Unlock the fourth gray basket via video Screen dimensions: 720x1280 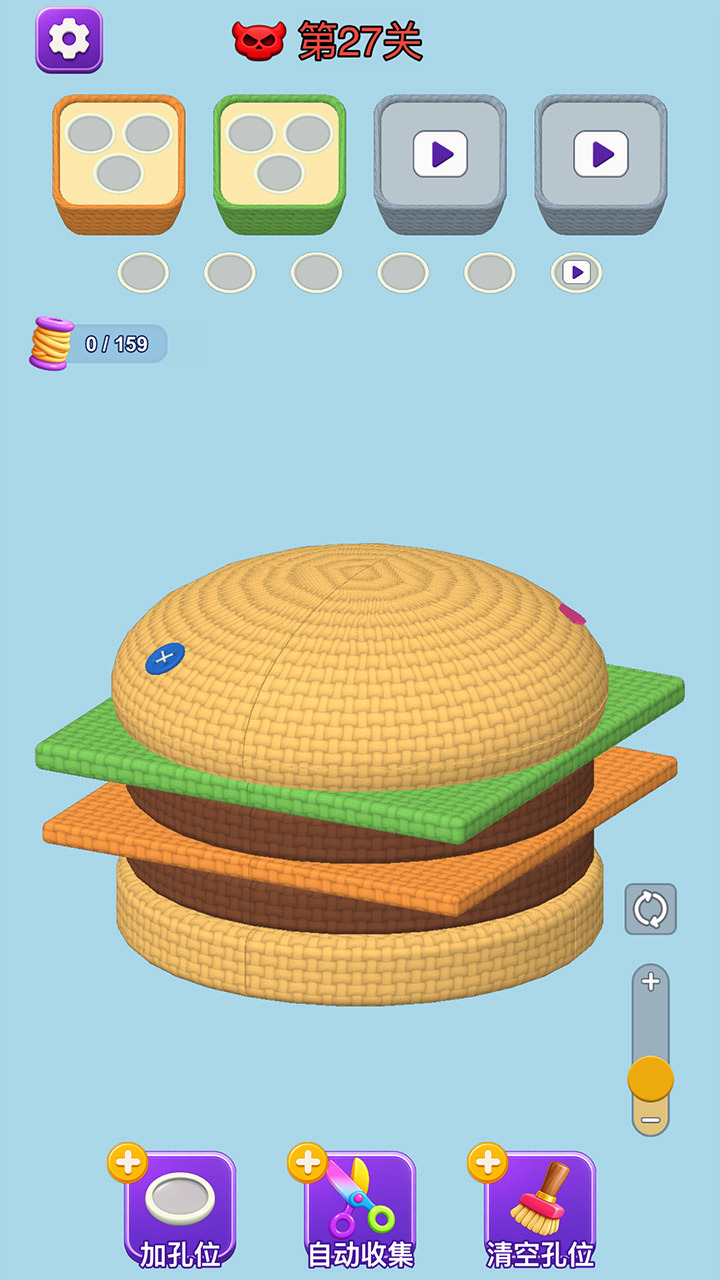pos(601,154)
